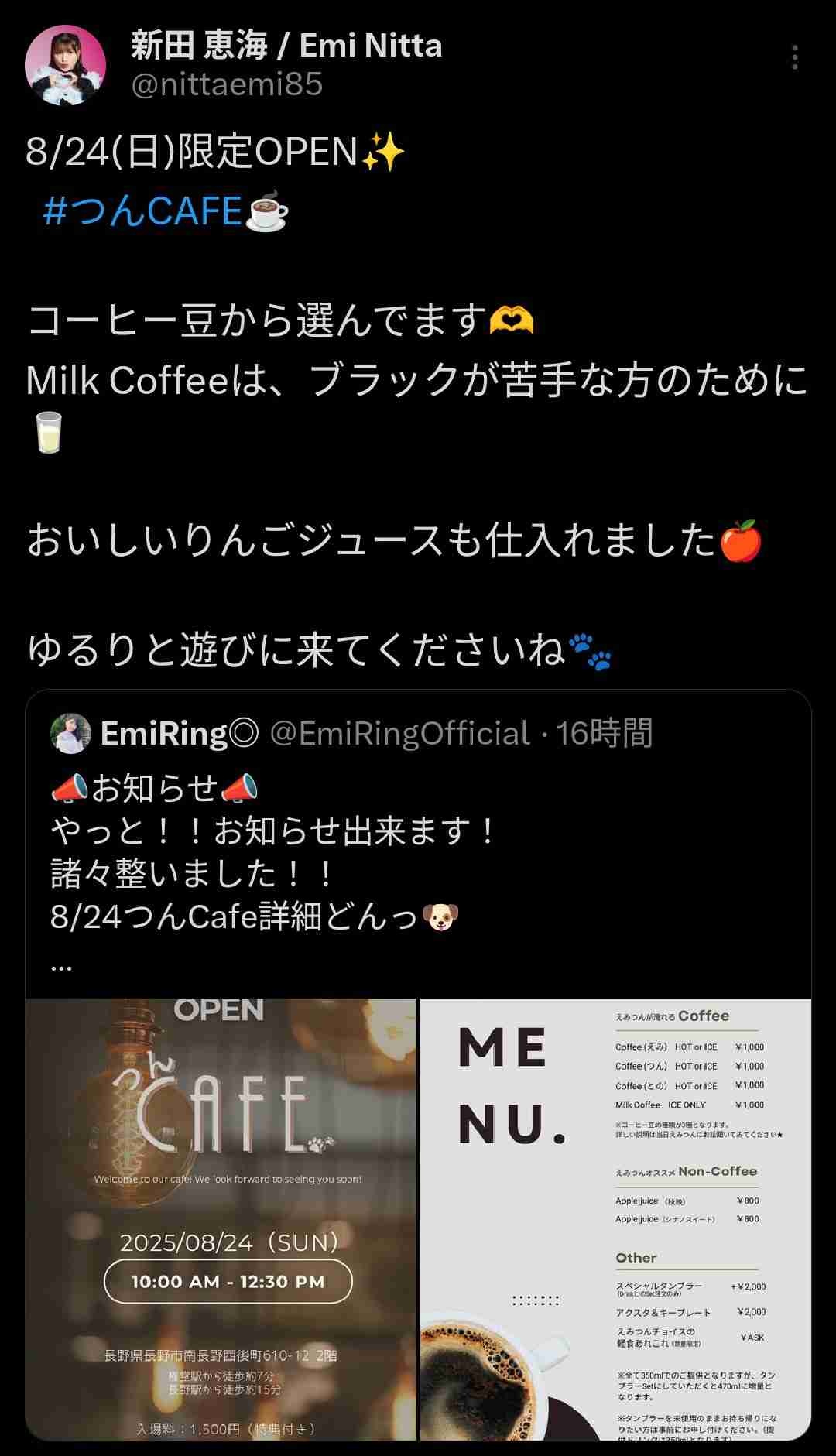Open Emi Nitta's profile picture
The width and height of the screenshot is (836, 1456).
(65, 65)
